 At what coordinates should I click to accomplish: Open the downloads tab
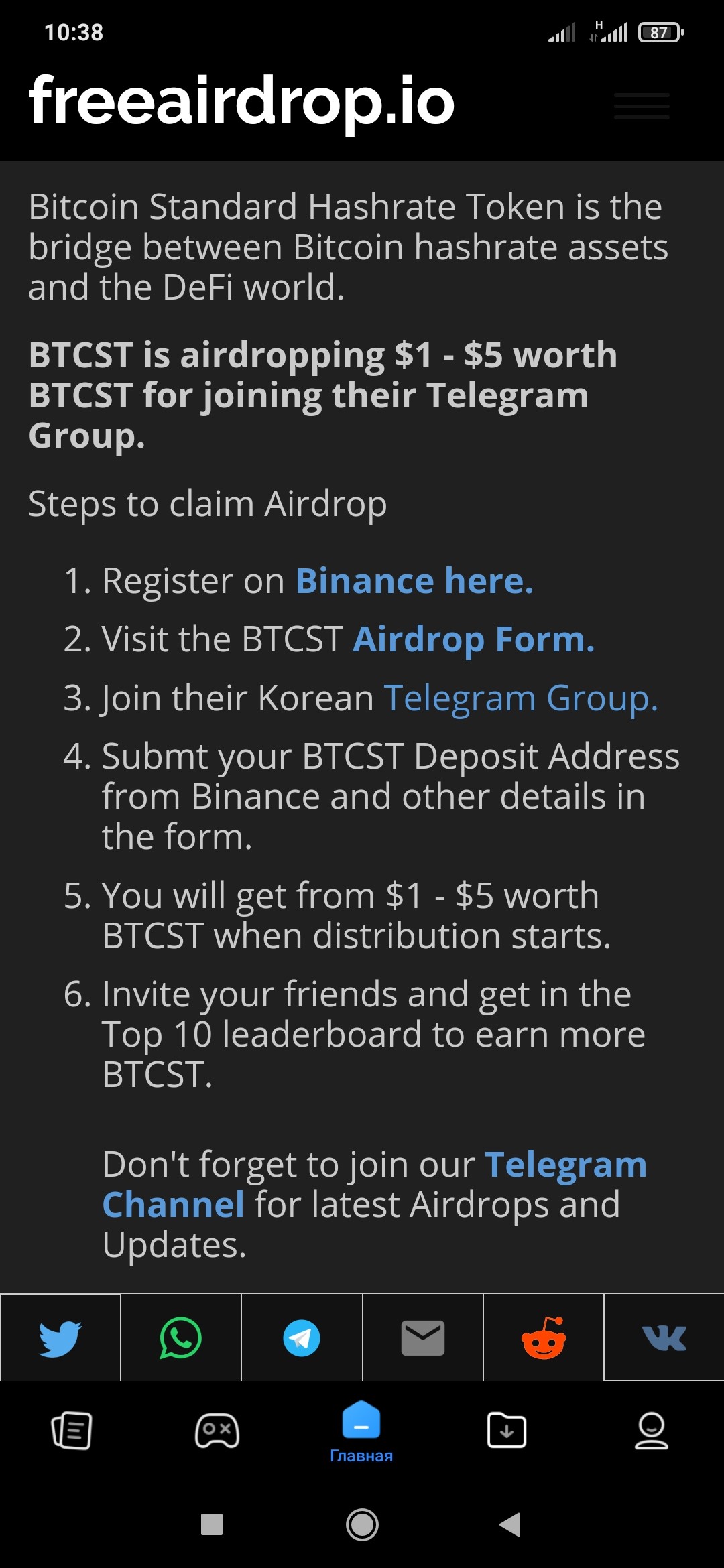tap(506, 1431)
